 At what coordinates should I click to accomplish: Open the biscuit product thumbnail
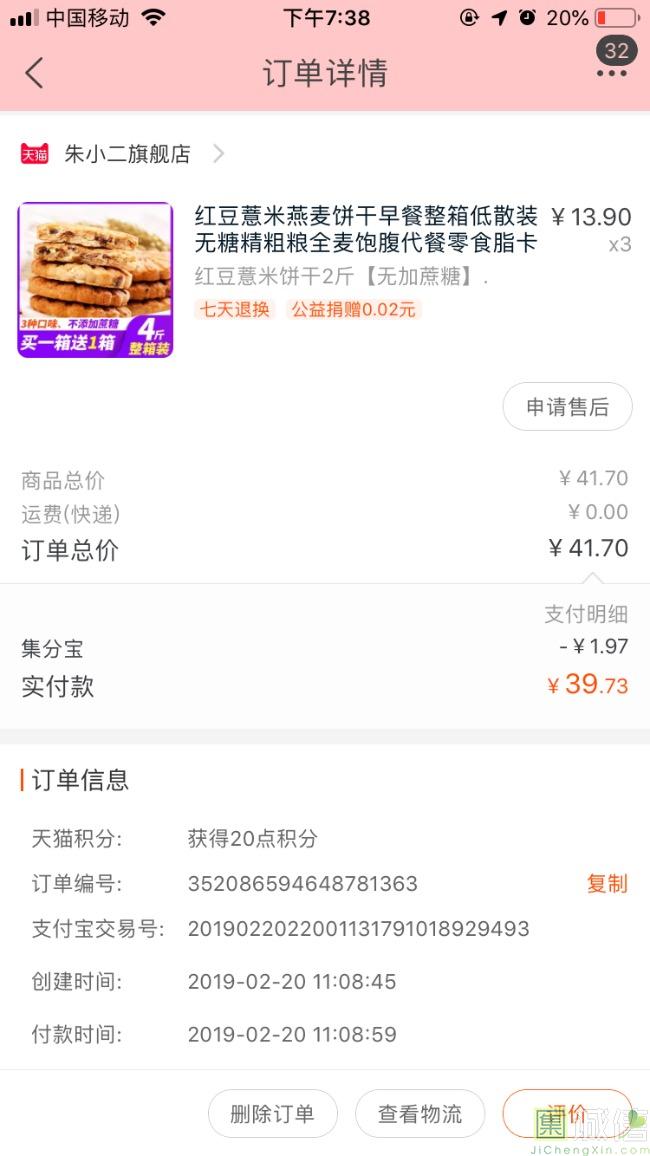96,280
